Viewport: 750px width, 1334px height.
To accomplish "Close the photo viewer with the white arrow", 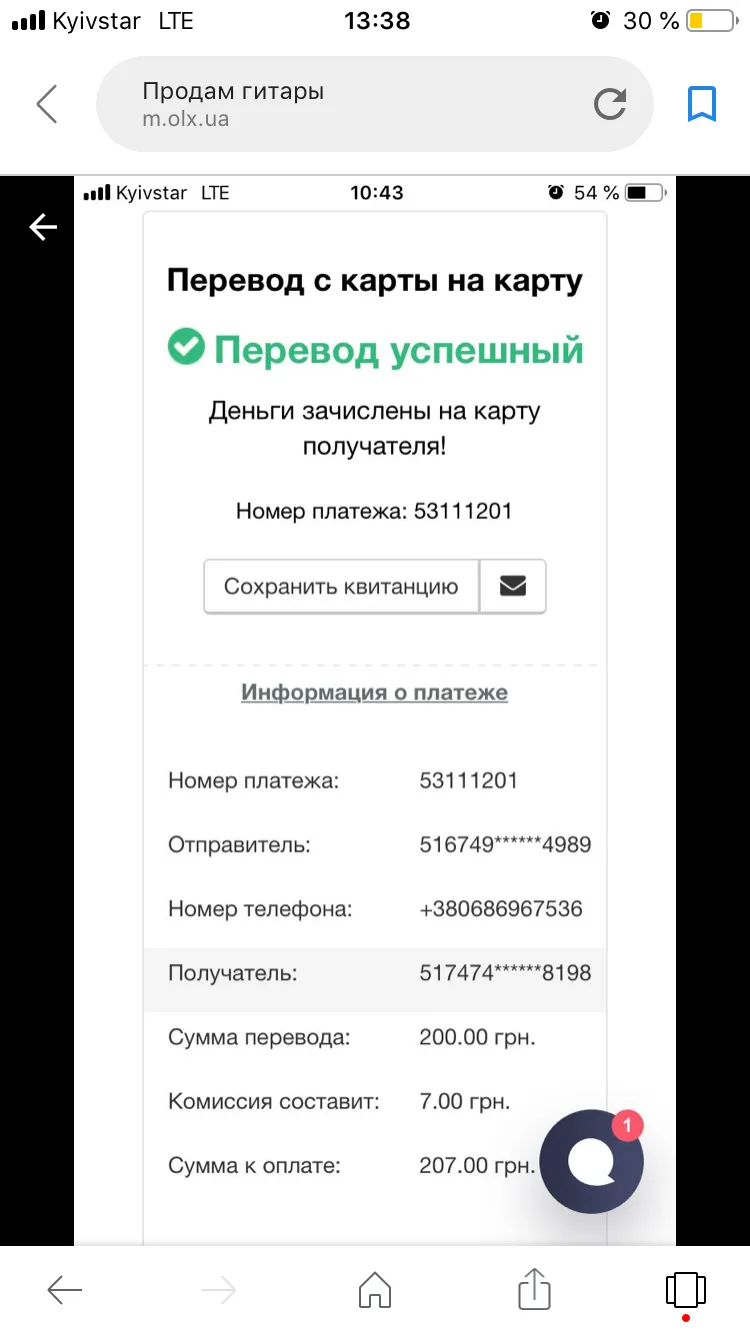I will [x=43, y=228].
